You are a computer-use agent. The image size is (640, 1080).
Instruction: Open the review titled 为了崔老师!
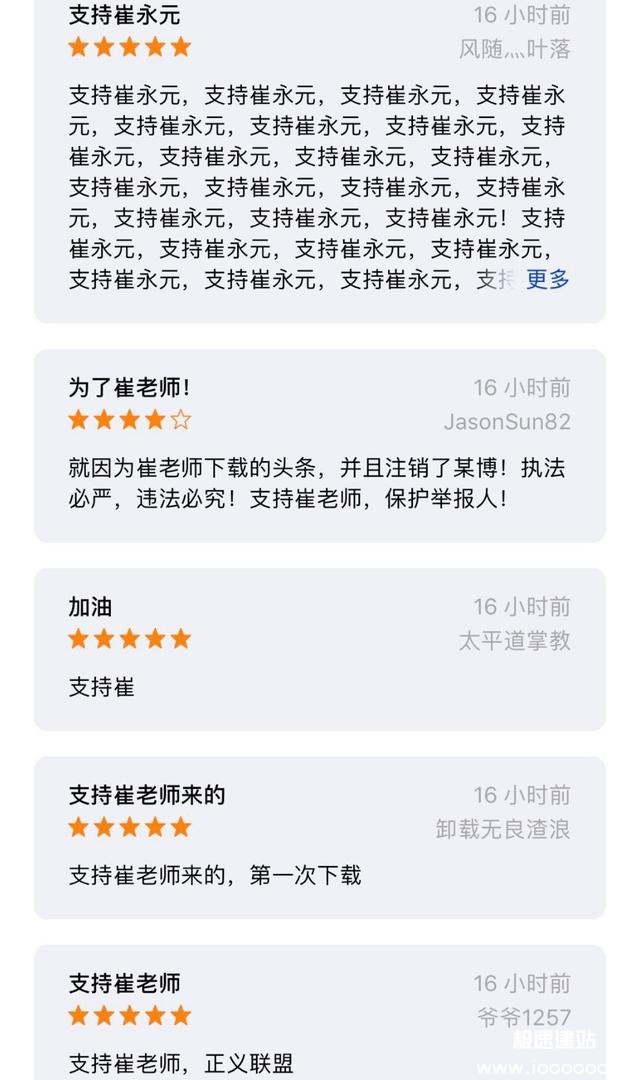point(320,446)
